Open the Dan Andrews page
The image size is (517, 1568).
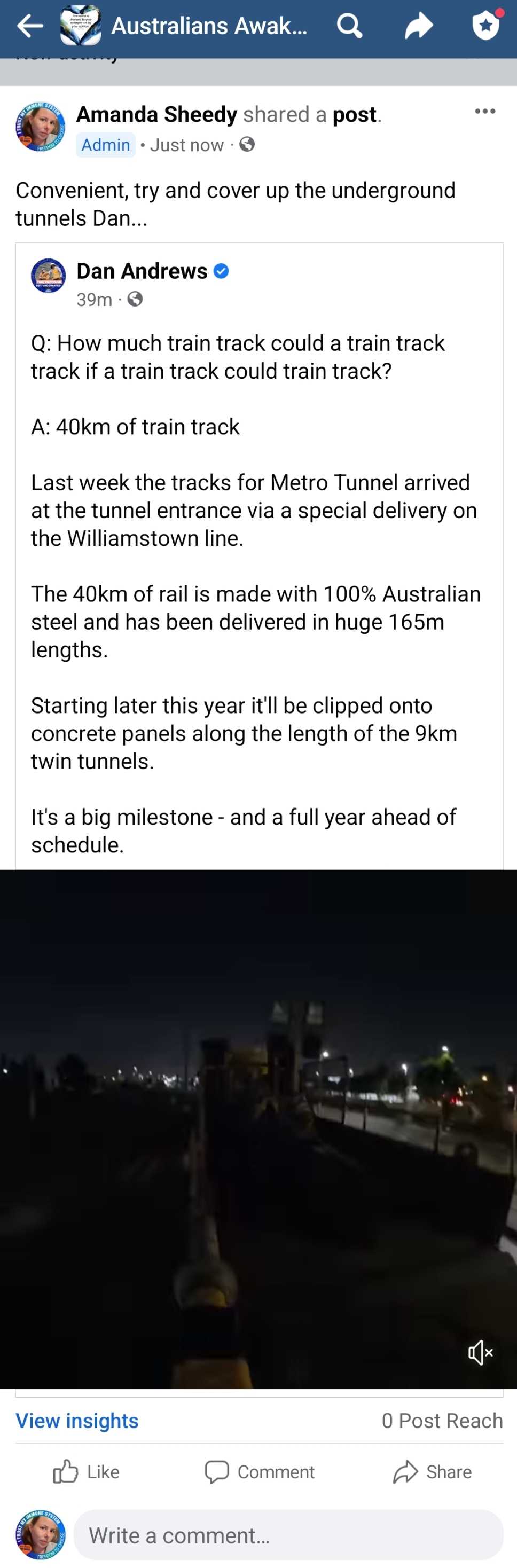pos(142,271)
